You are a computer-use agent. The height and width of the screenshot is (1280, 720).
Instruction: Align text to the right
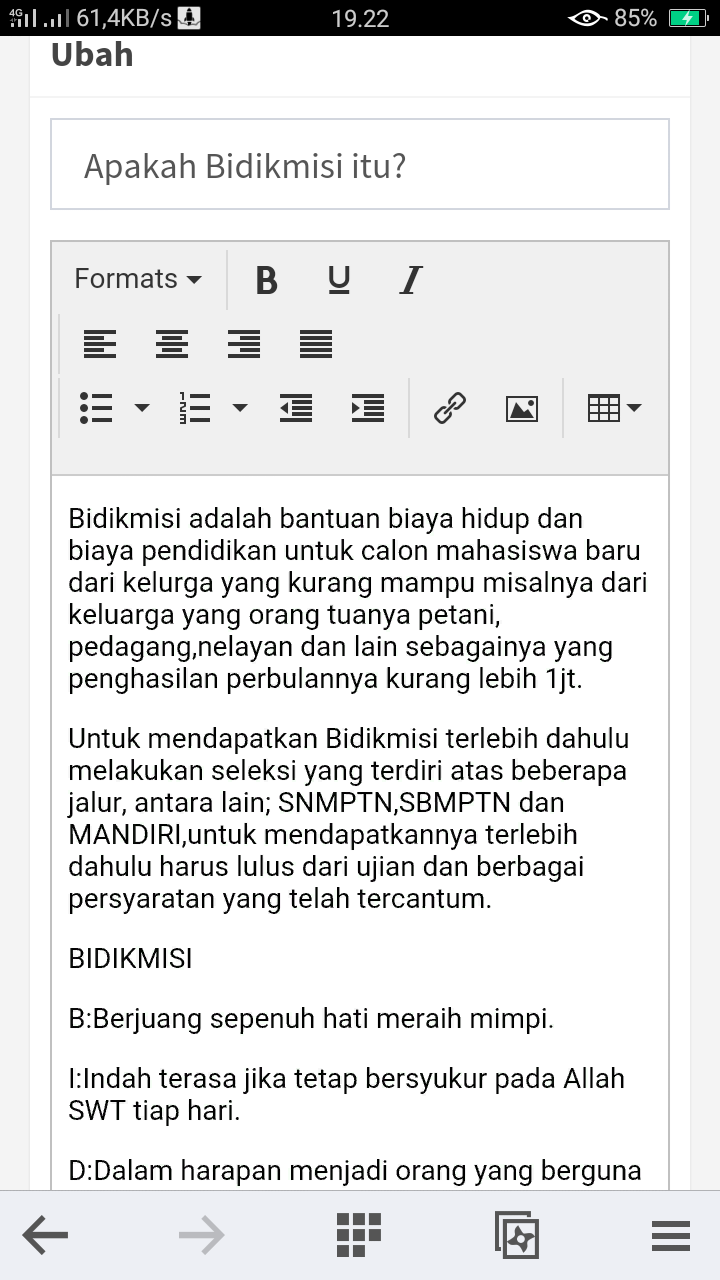tap(244, 344)
